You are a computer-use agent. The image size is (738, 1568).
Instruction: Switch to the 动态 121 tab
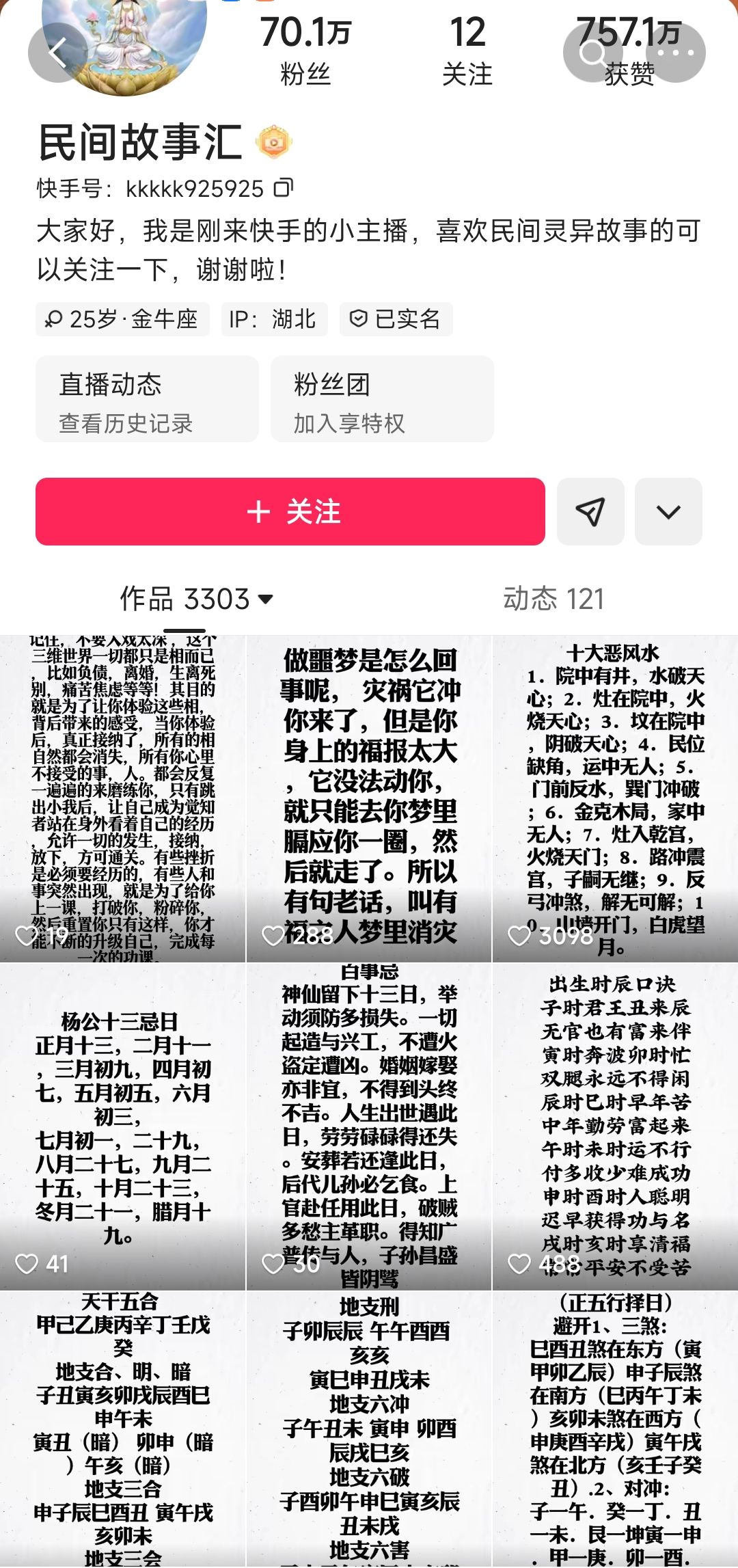tap(553, 599)
